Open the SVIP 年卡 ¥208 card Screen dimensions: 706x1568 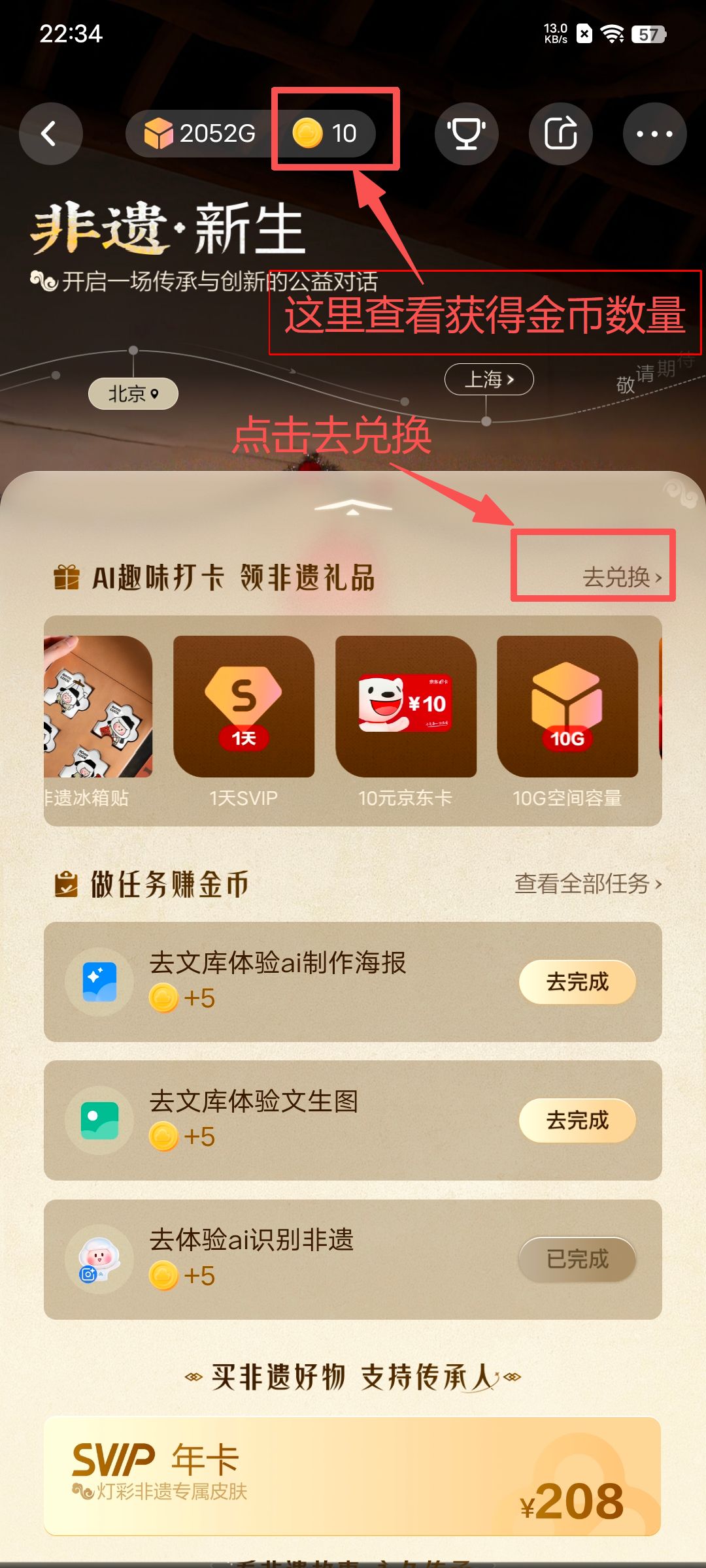click(352, 1477)
